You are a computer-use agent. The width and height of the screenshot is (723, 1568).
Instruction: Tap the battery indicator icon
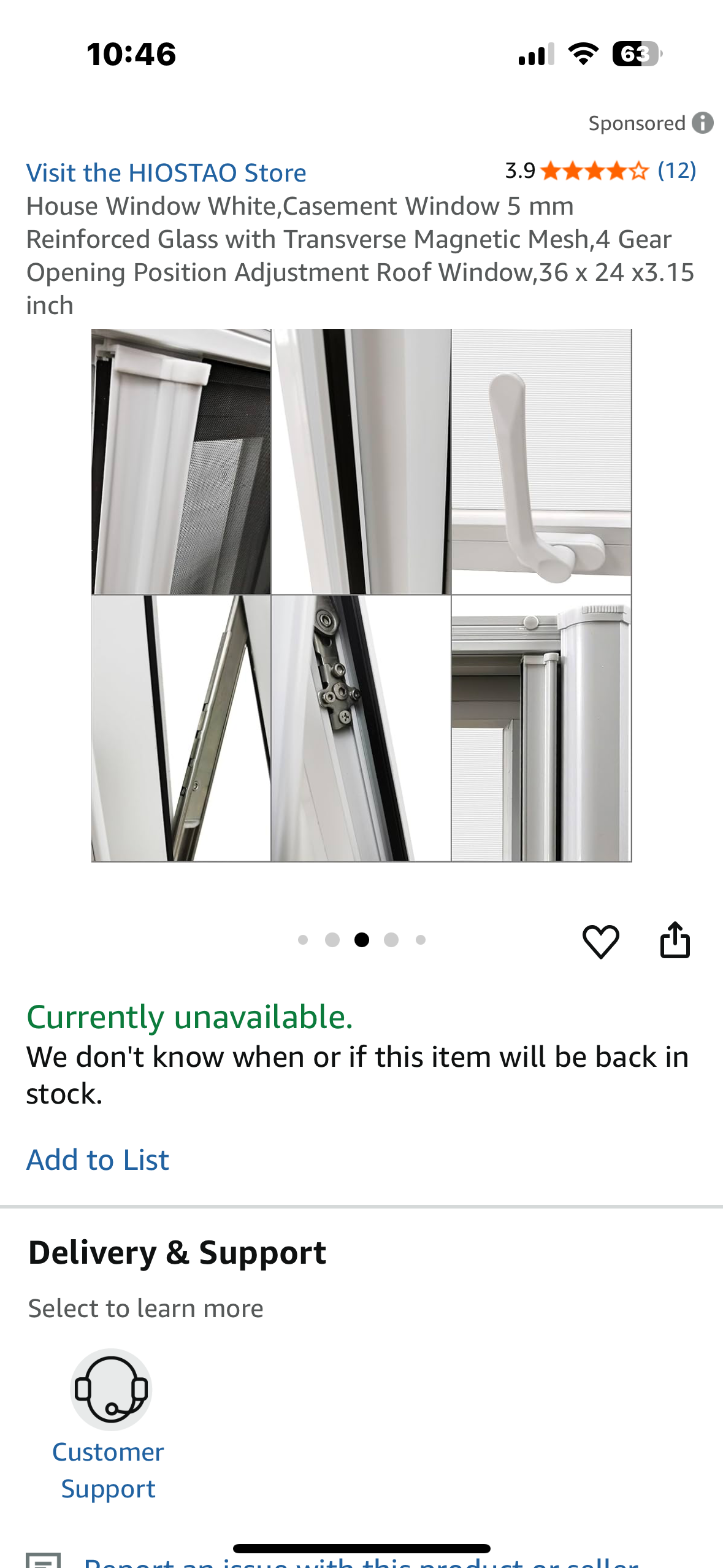[x=637, y=54]
